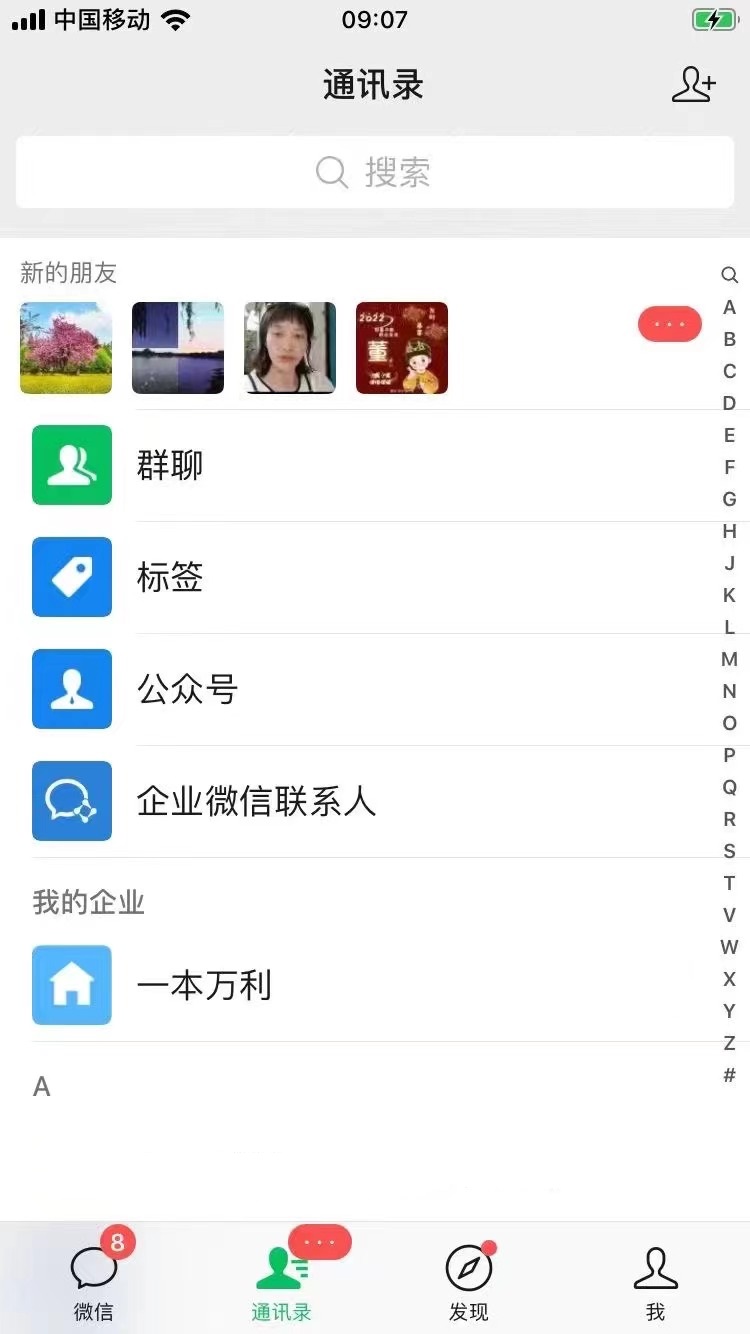The width and height of the screenshot is (750, 1334).
Task: Tap the woman's selfie avatar request
Action: point(289,348)
